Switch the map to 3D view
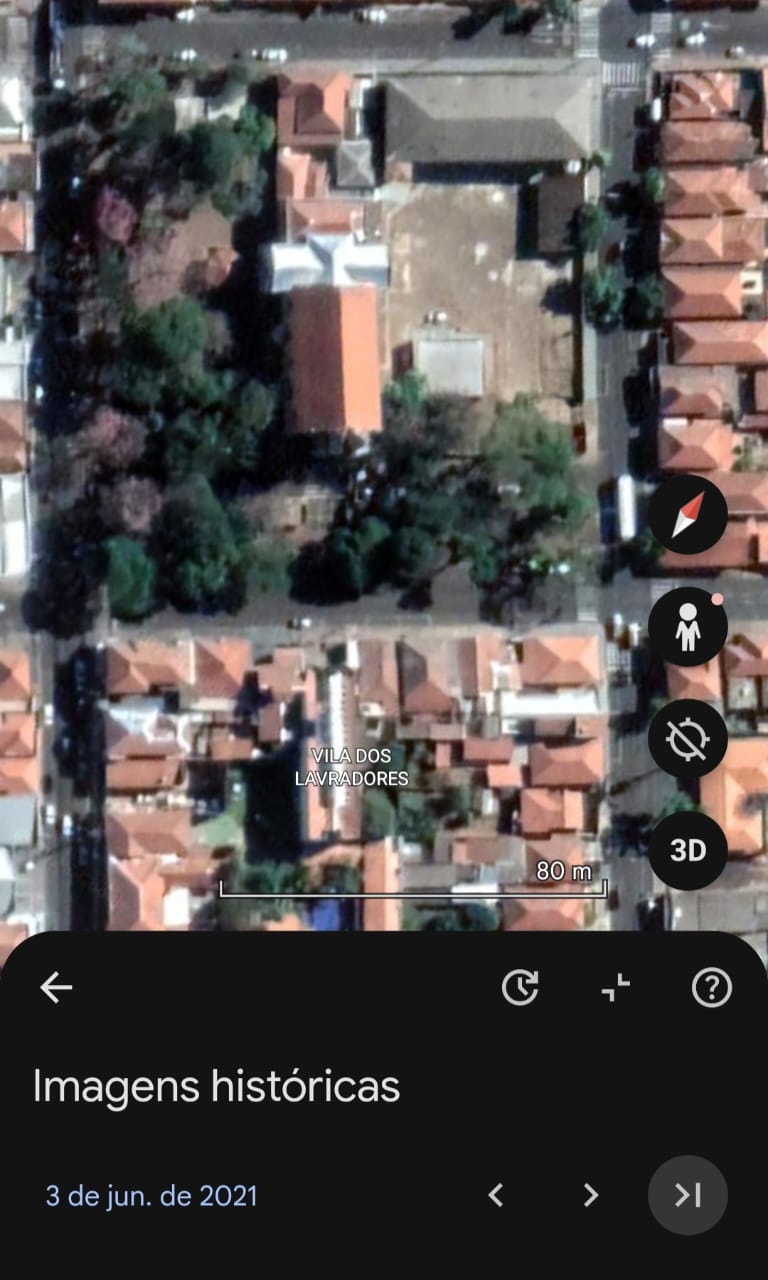768x1280 pixels. [x=687, y=850]
